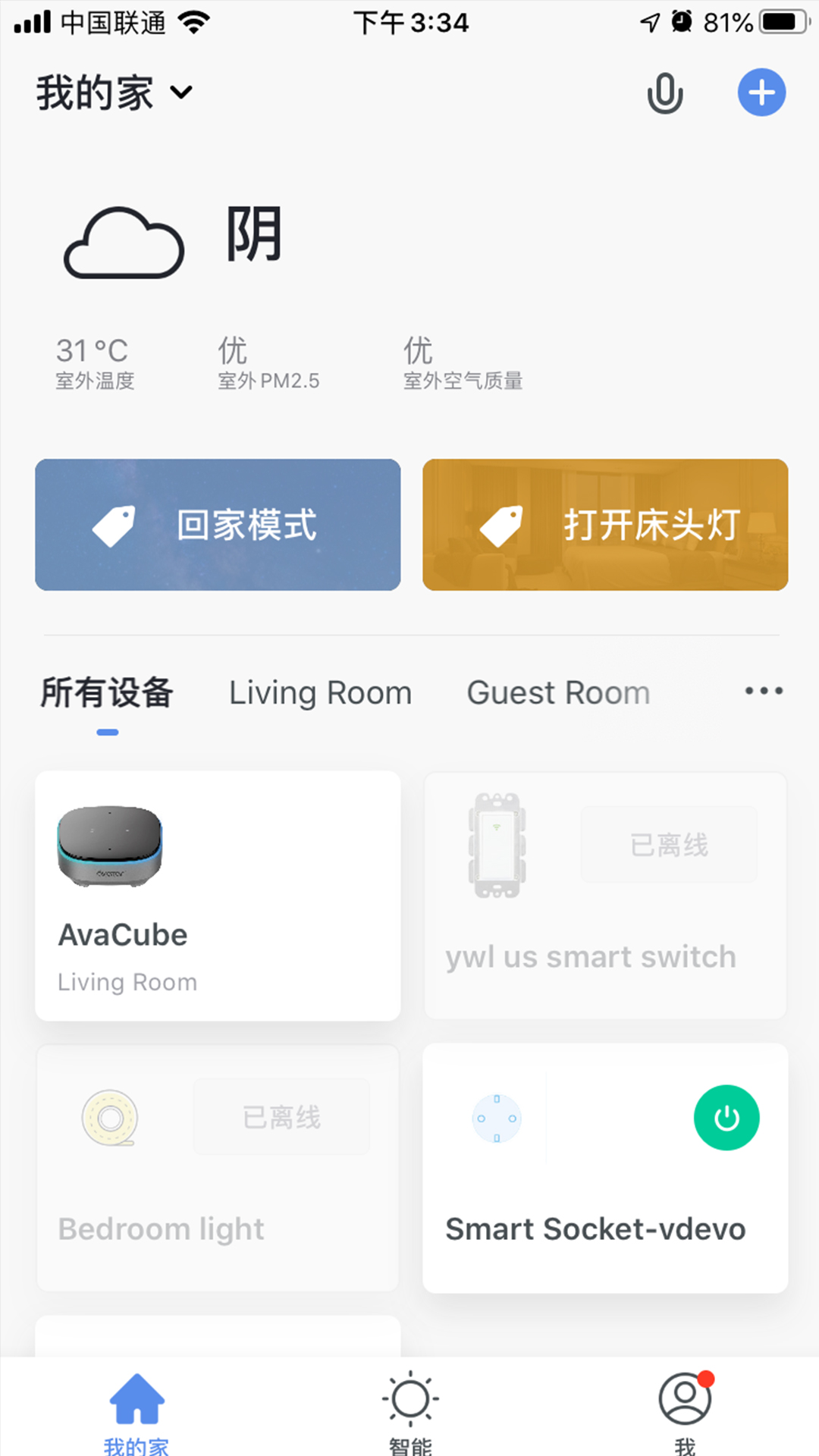Screen dimensions: 819x1456
Task: Open smart scenes via the 智能 sun icon
Action: [409, 1399]
